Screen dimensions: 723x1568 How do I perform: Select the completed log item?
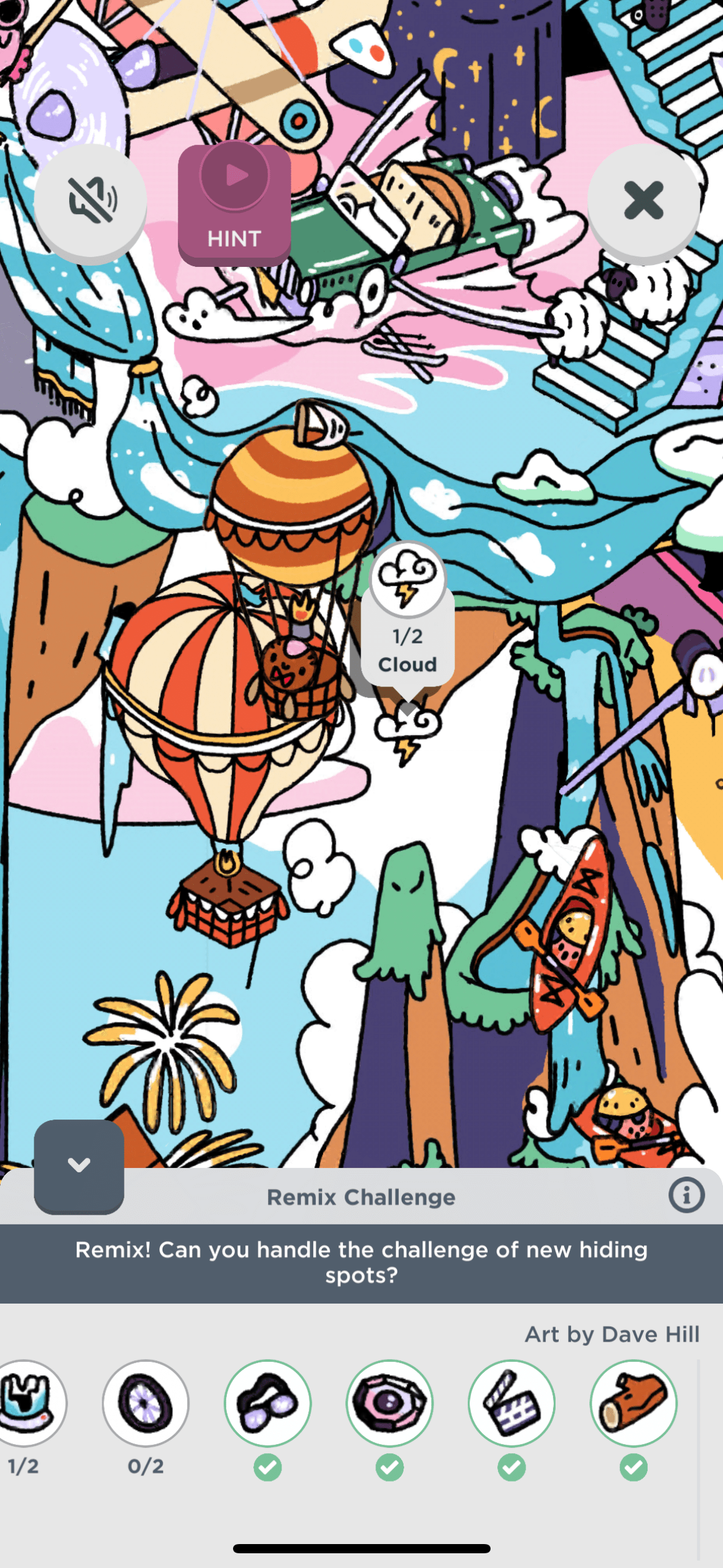click(x=633, y=1403)
